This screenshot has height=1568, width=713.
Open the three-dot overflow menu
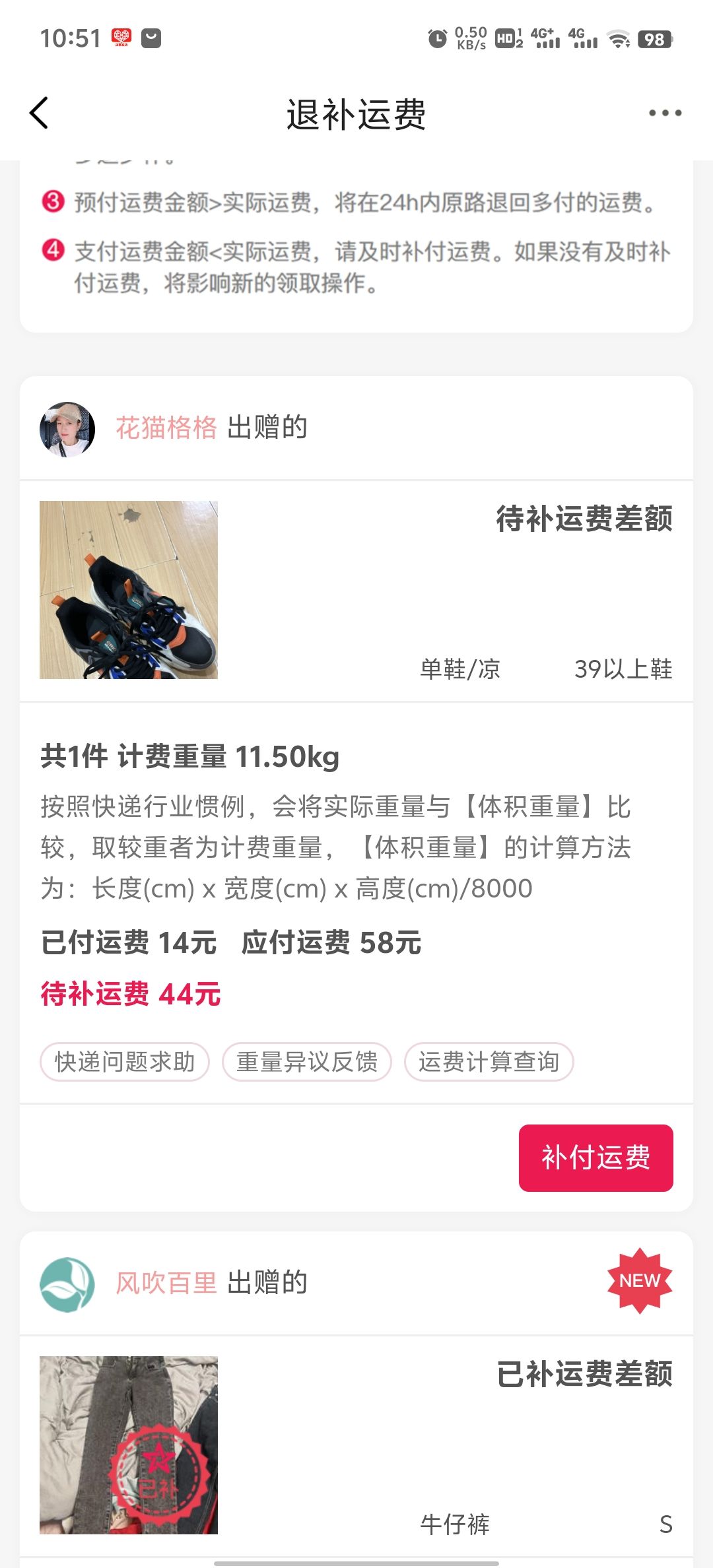click(x=665, y=113)
